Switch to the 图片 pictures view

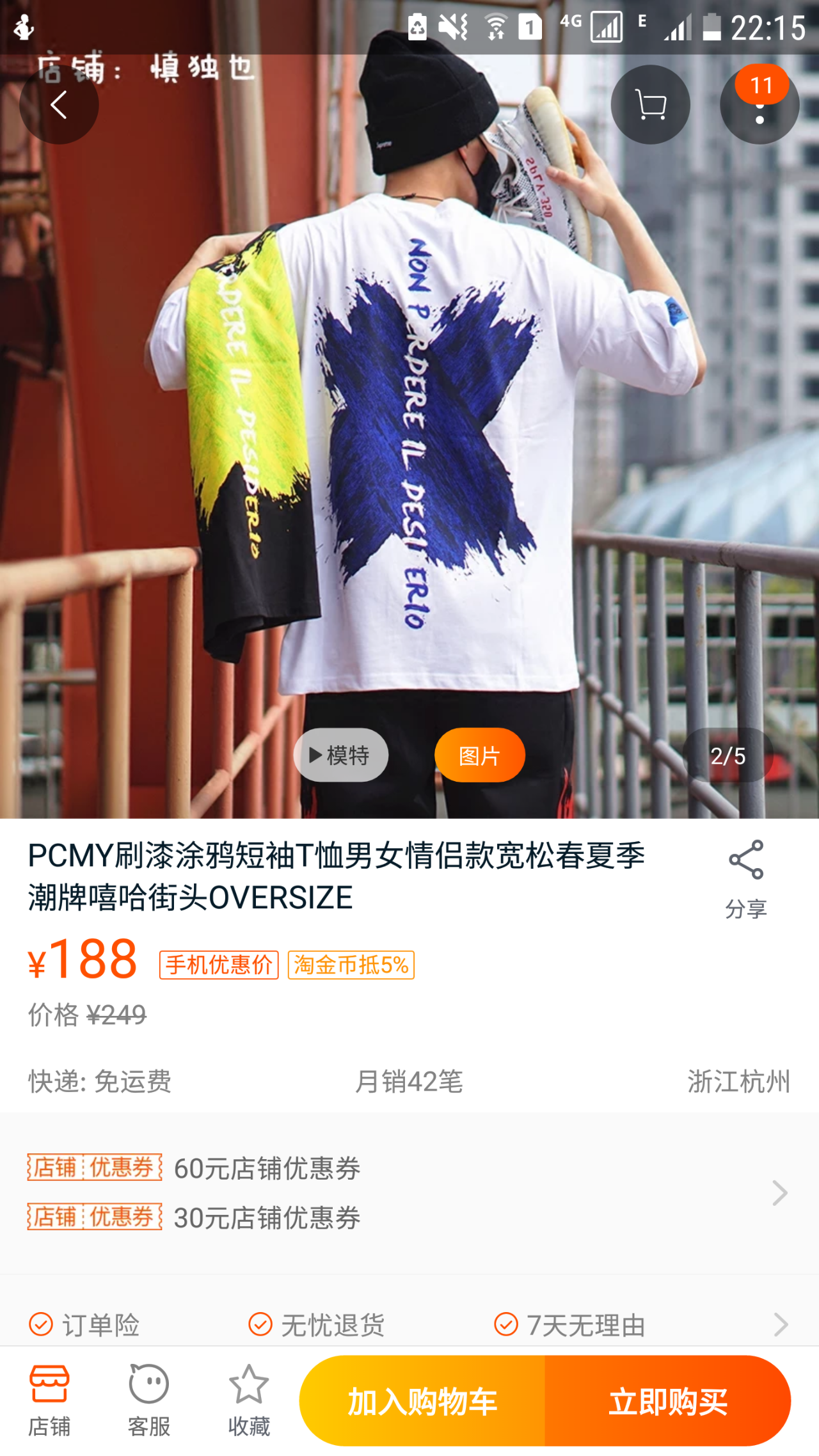[x=480, y=756]
